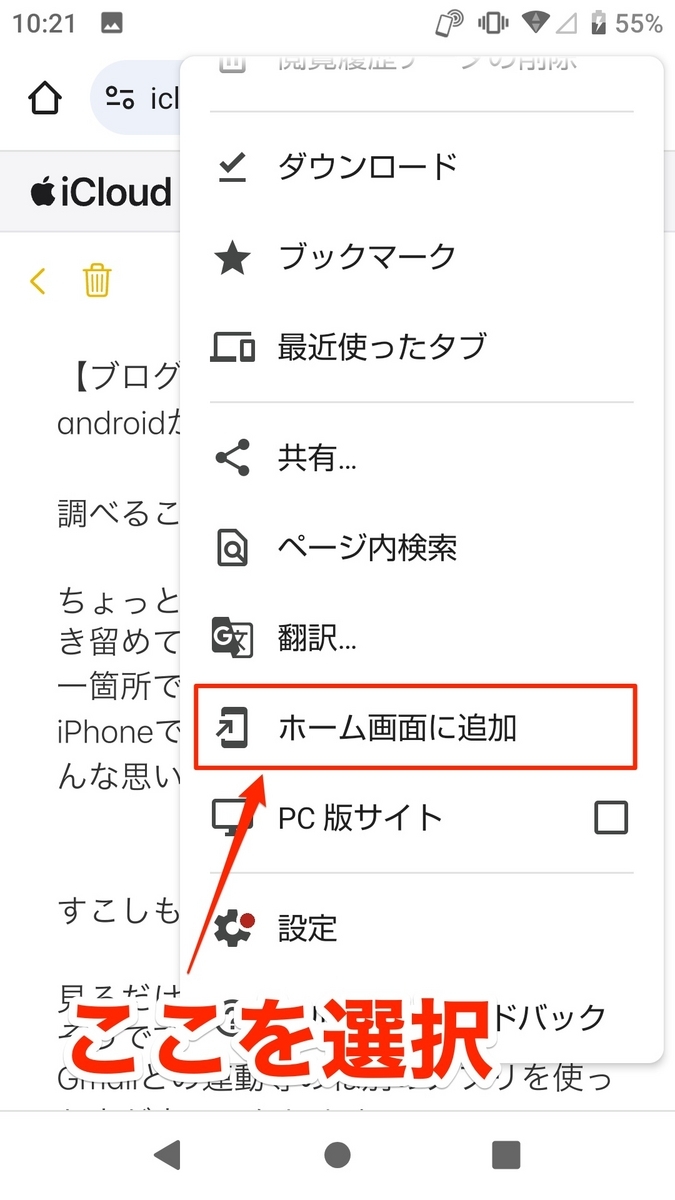This screenshot has width=675, height=1200.
Task: Select 共有… to share page
Action: coord(317,459)
